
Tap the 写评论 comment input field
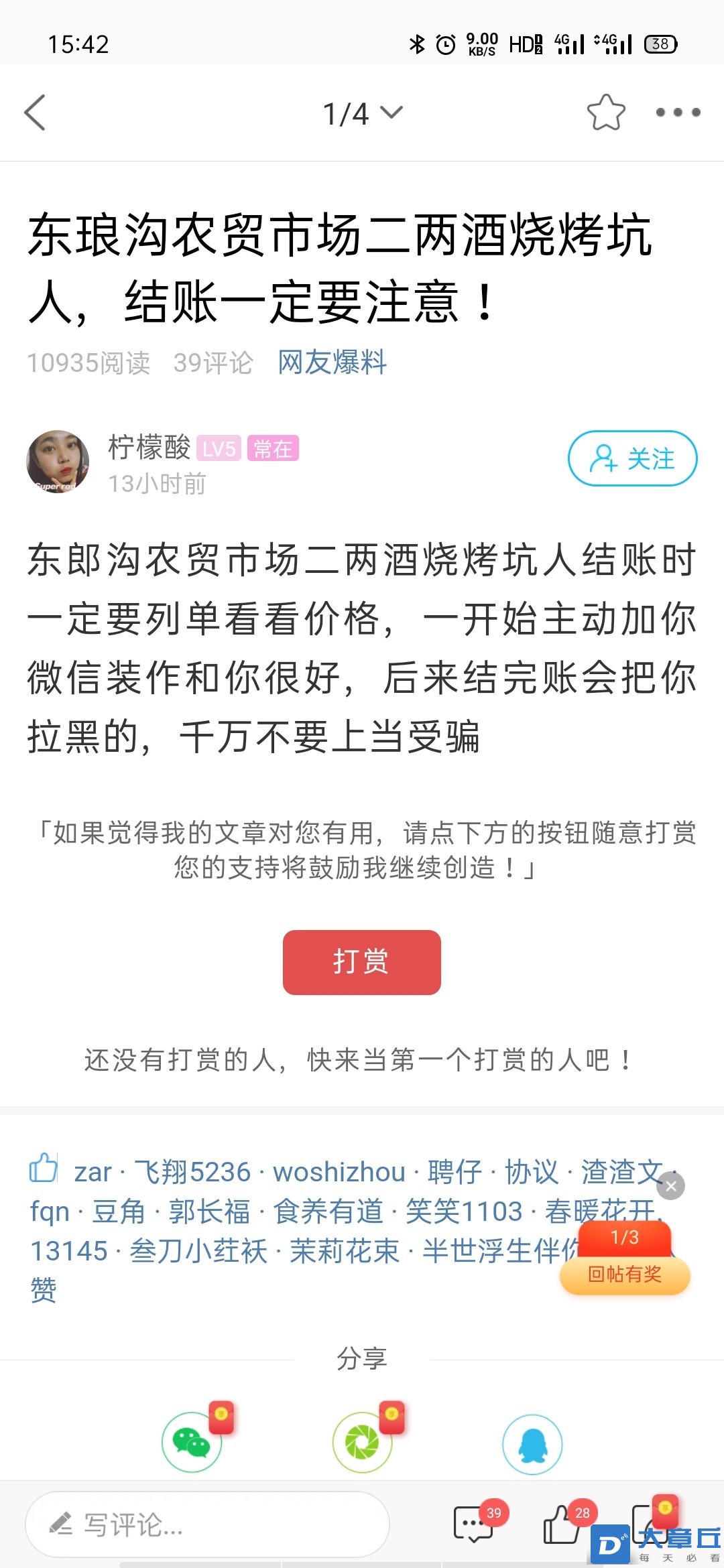click(x=207, y=1524)
